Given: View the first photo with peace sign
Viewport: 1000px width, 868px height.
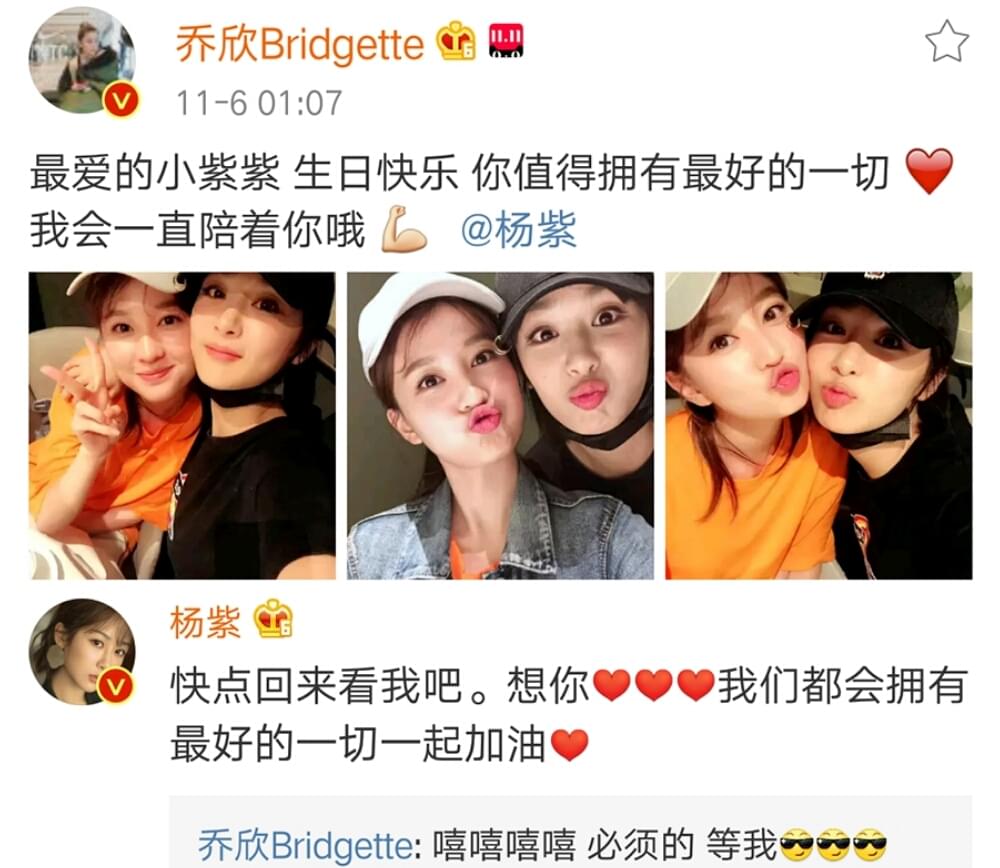Looking at the screenshot, I should tap(182, 425).
